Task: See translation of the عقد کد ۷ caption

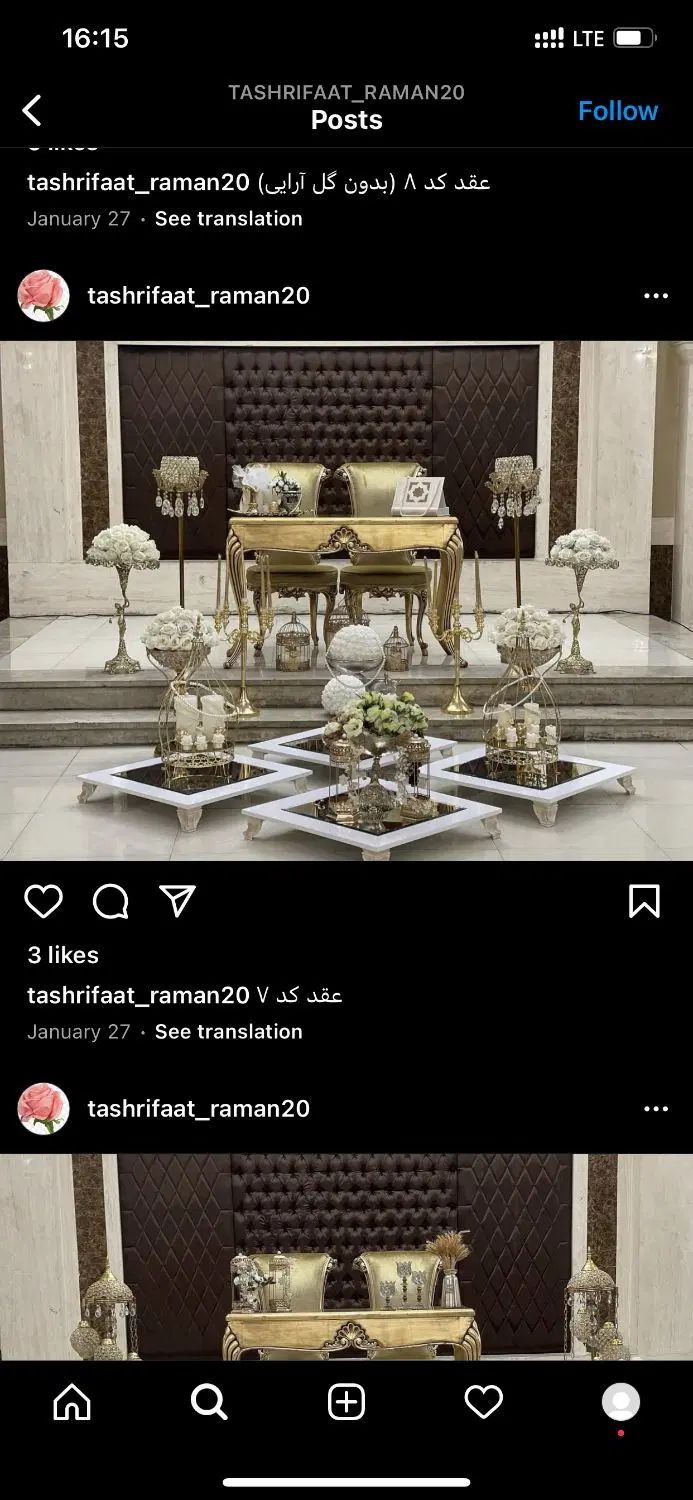Action: pos(228,1032)
